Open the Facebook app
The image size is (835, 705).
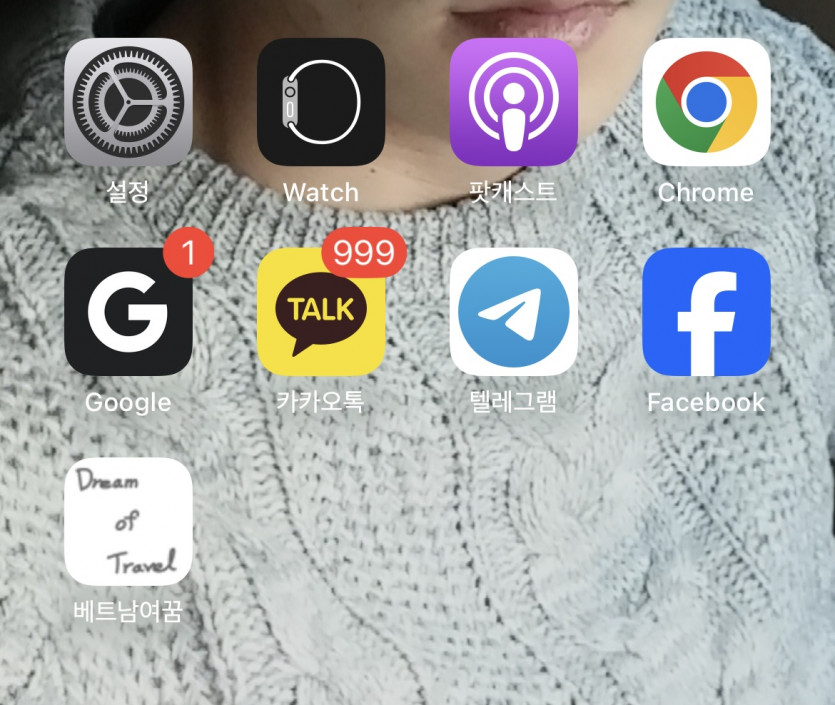pyautogui.click(x=706, y=312)
